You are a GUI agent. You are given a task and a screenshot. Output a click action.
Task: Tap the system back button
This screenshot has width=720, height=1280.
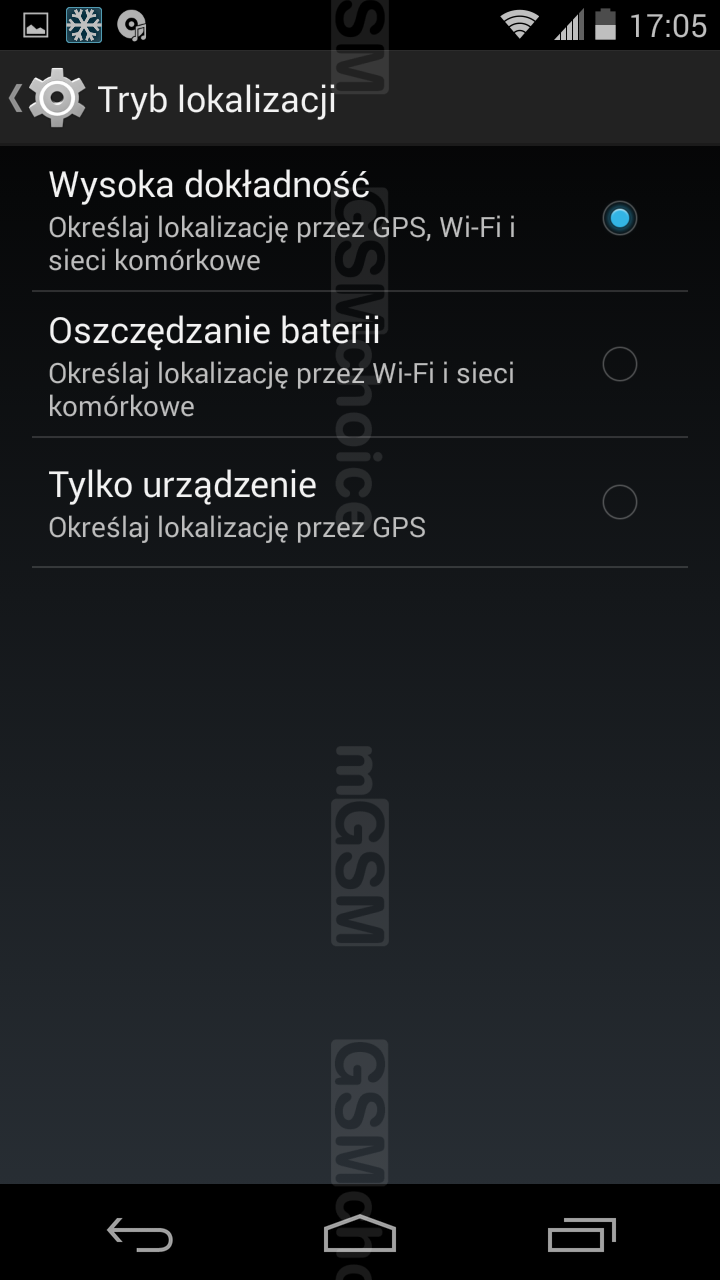tap(140, 1234)
